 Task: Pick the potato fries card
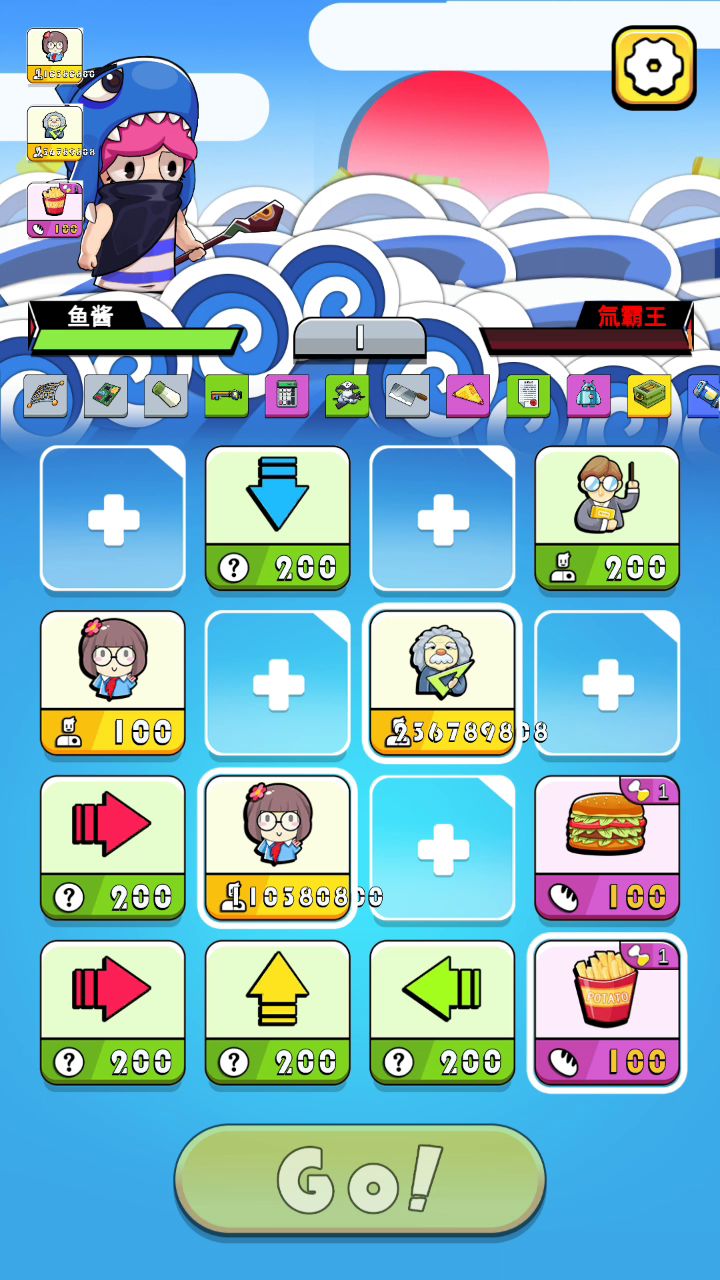tap(607, 1012)
